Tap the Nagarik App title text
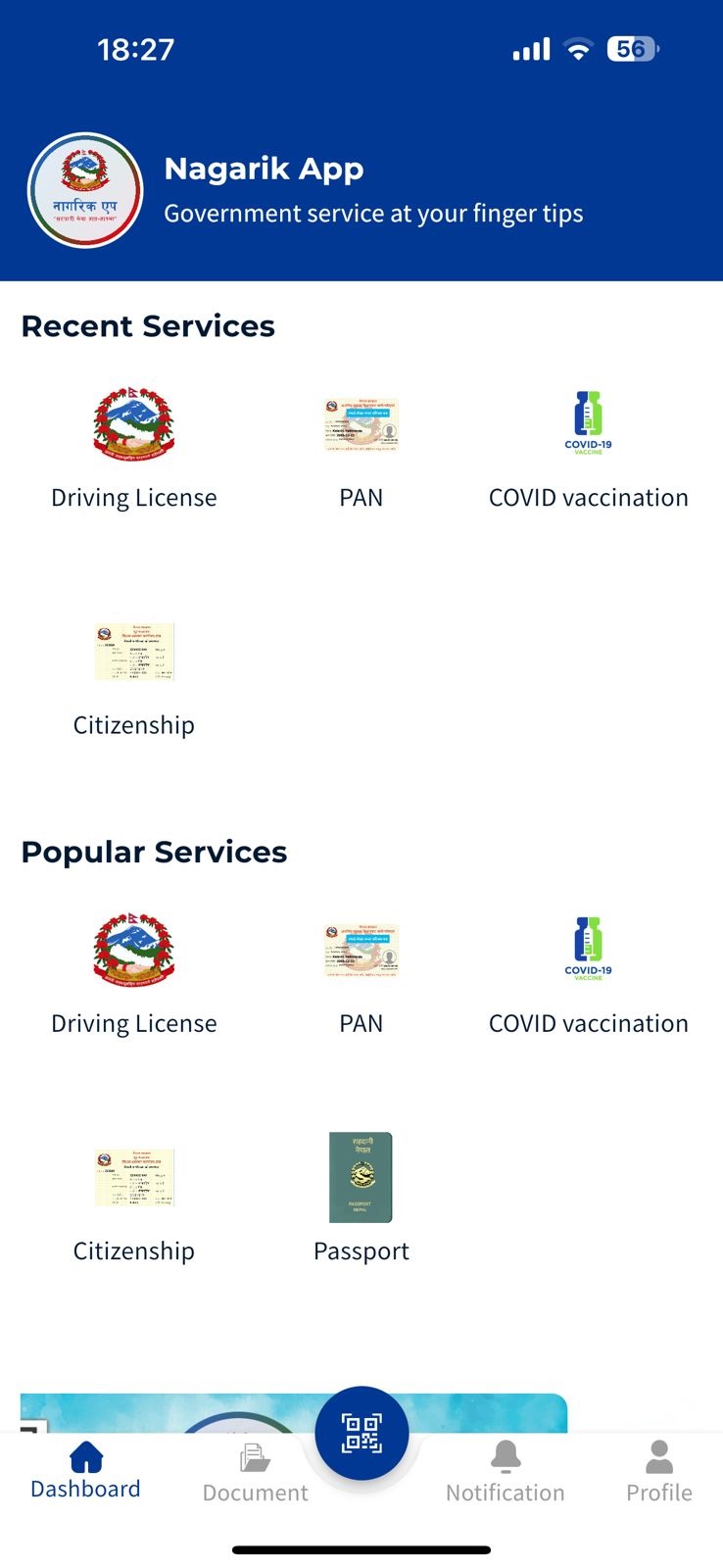Screen dimensions: 723x1568 pyautogui.click(x=265, y=168)
